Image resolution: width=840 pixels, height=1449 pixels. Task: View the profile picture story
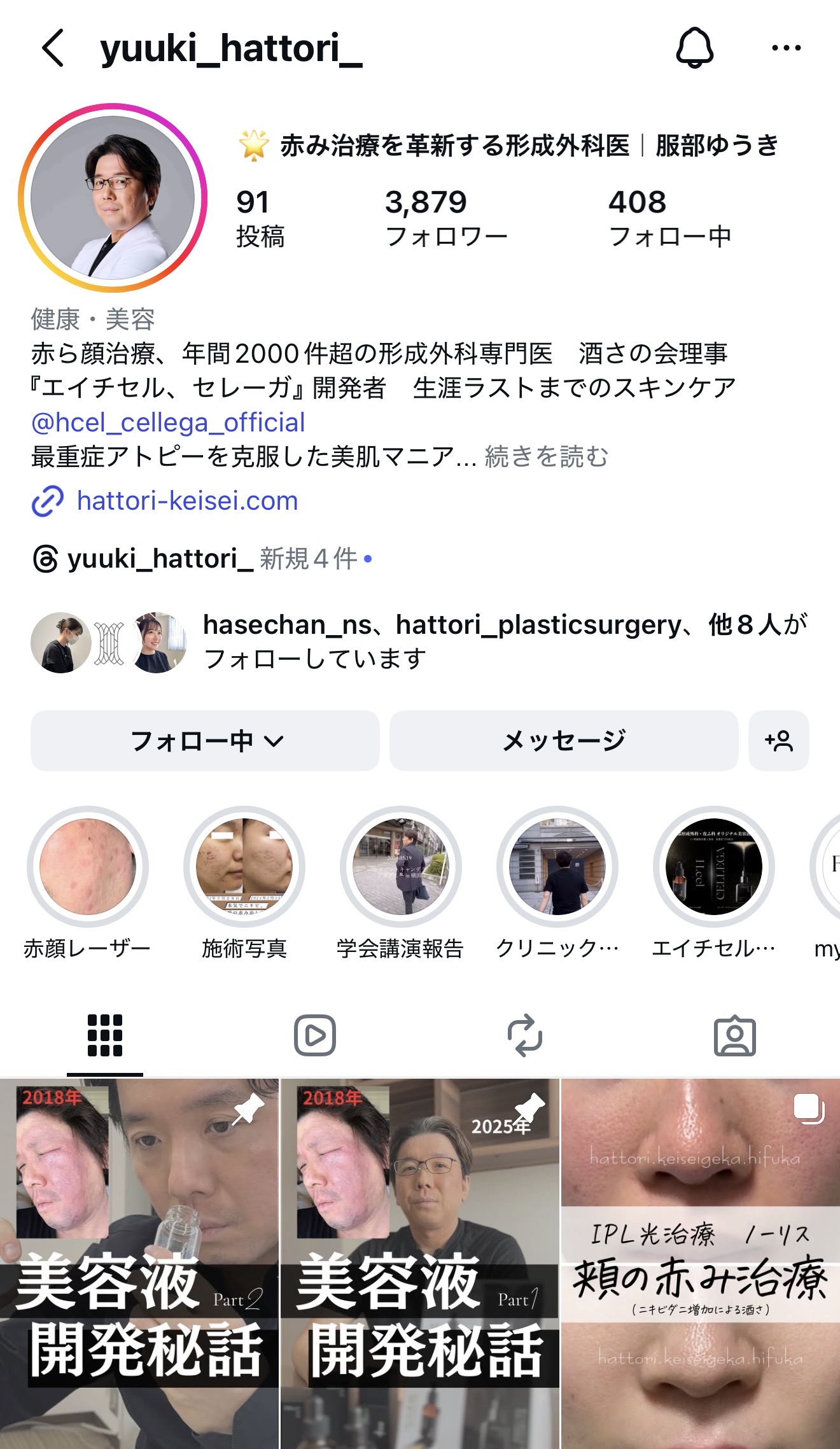click(113, 198)
